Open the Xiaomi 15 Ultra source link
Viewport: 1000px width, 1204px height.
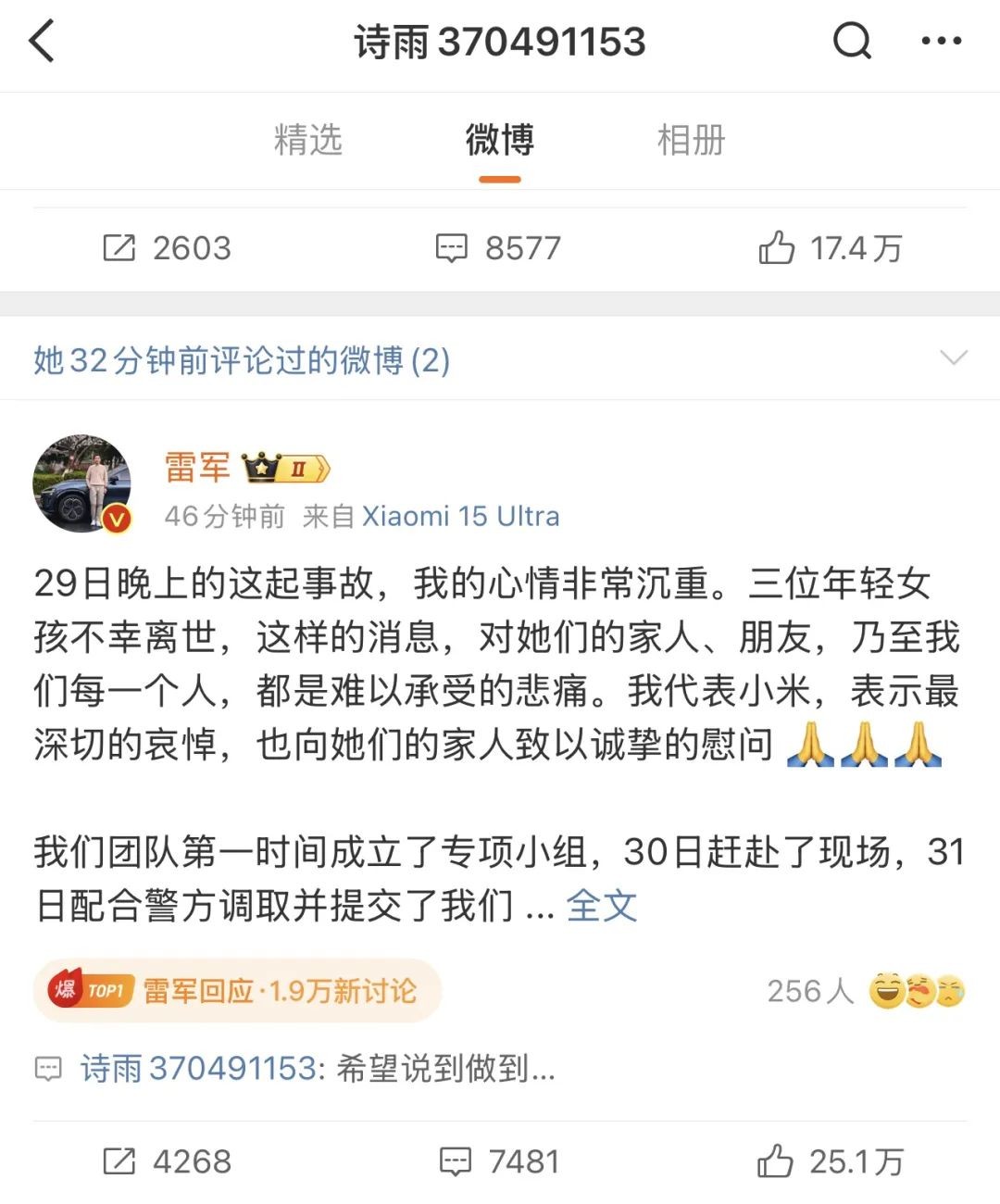click(460, 516)
